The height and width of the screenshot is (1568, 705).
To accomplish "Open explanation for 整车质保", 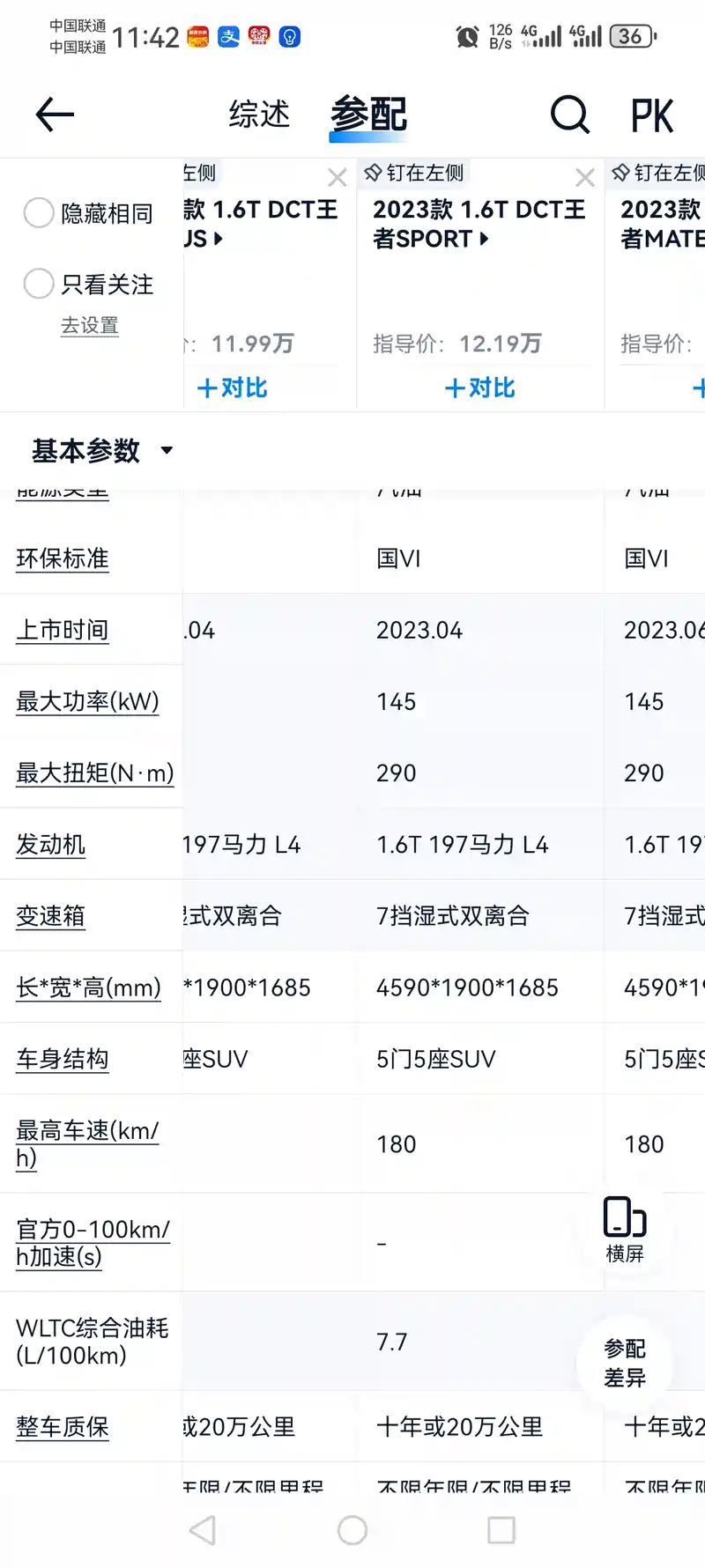I will pos(63,1426).
